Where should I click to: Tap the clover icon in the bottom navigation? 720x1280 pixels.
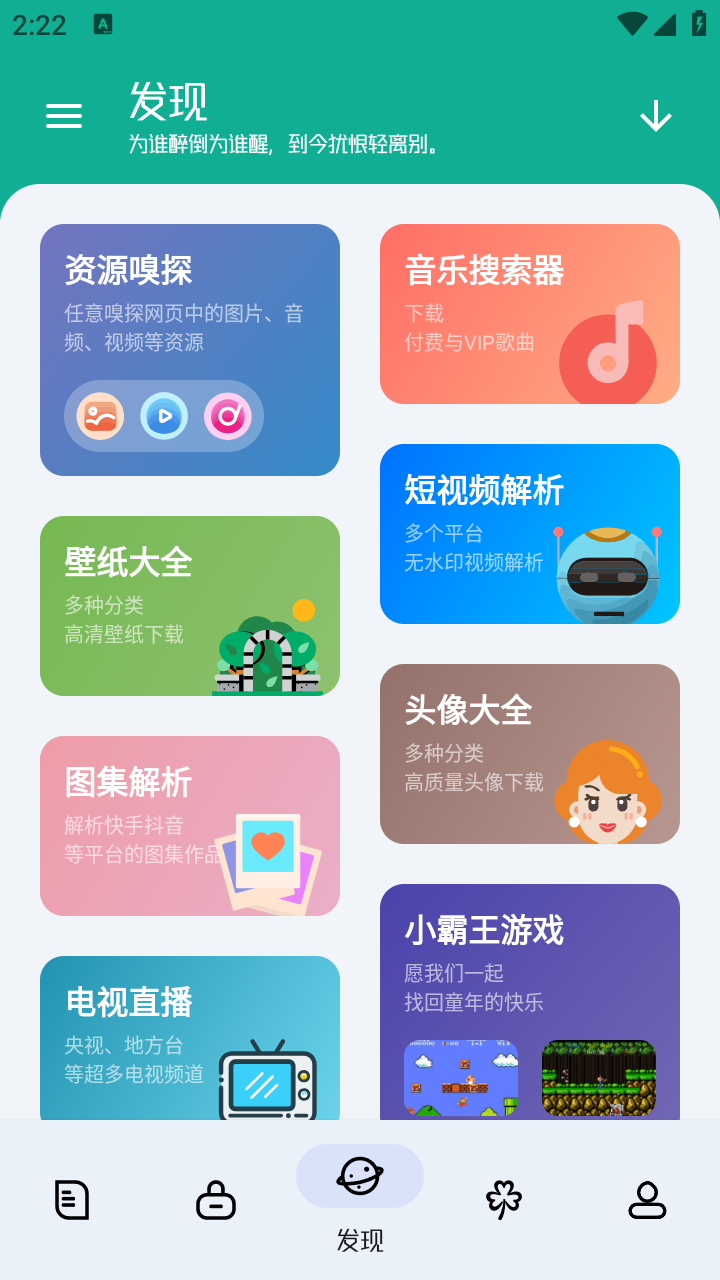coord(503,1200)
